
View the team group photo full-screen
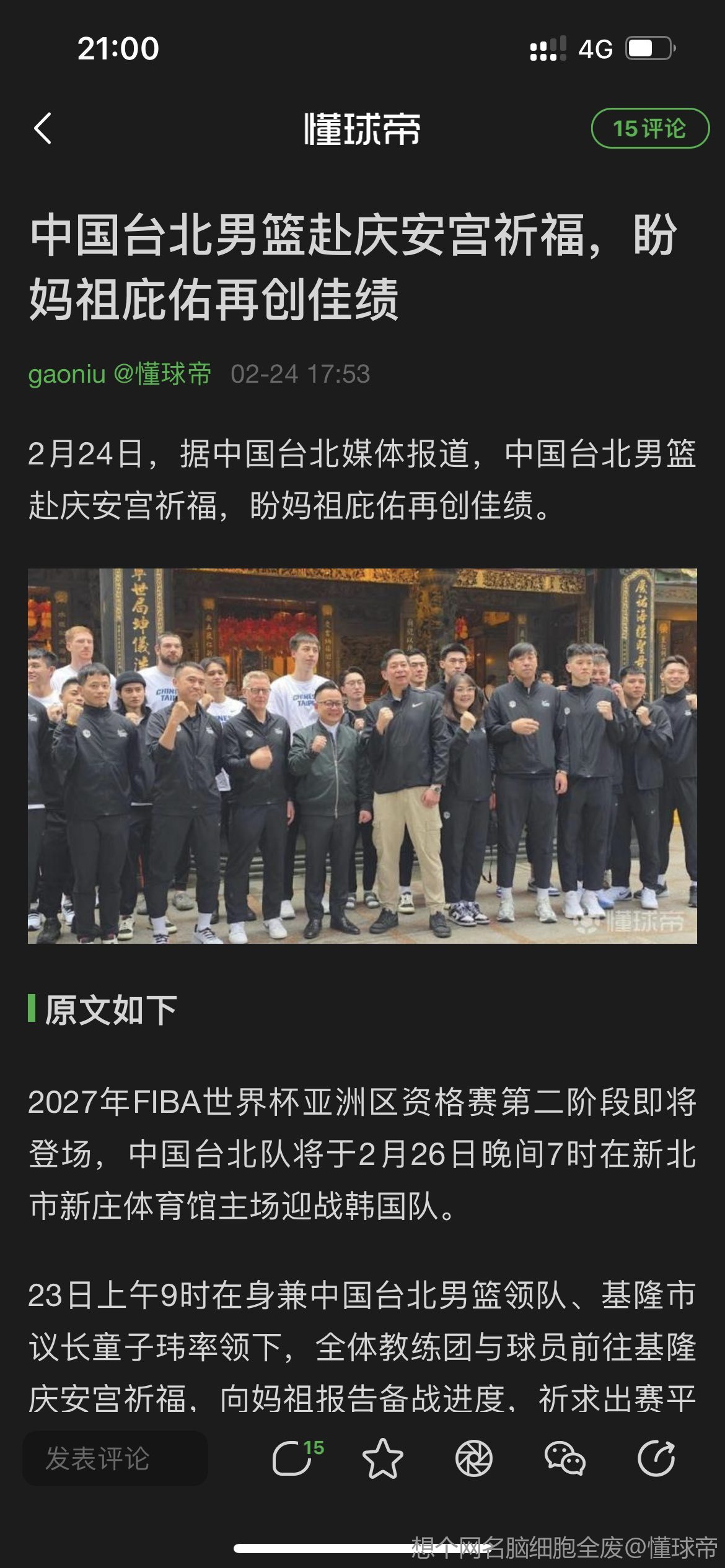pyautogui.click(x=362, y=756)
